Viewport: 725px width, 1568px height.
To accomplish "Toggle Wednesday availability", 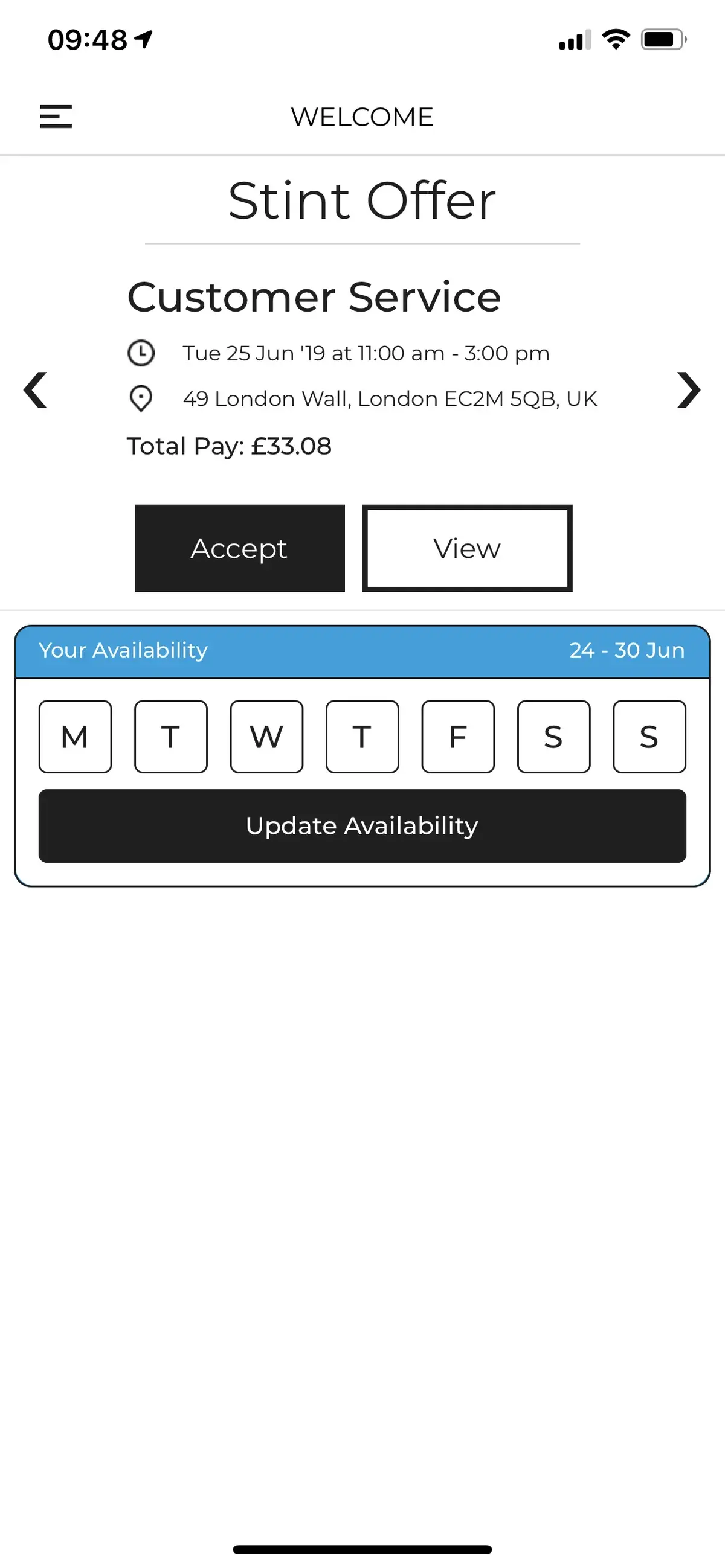I will pyautogui.click(x=266, y=736).
